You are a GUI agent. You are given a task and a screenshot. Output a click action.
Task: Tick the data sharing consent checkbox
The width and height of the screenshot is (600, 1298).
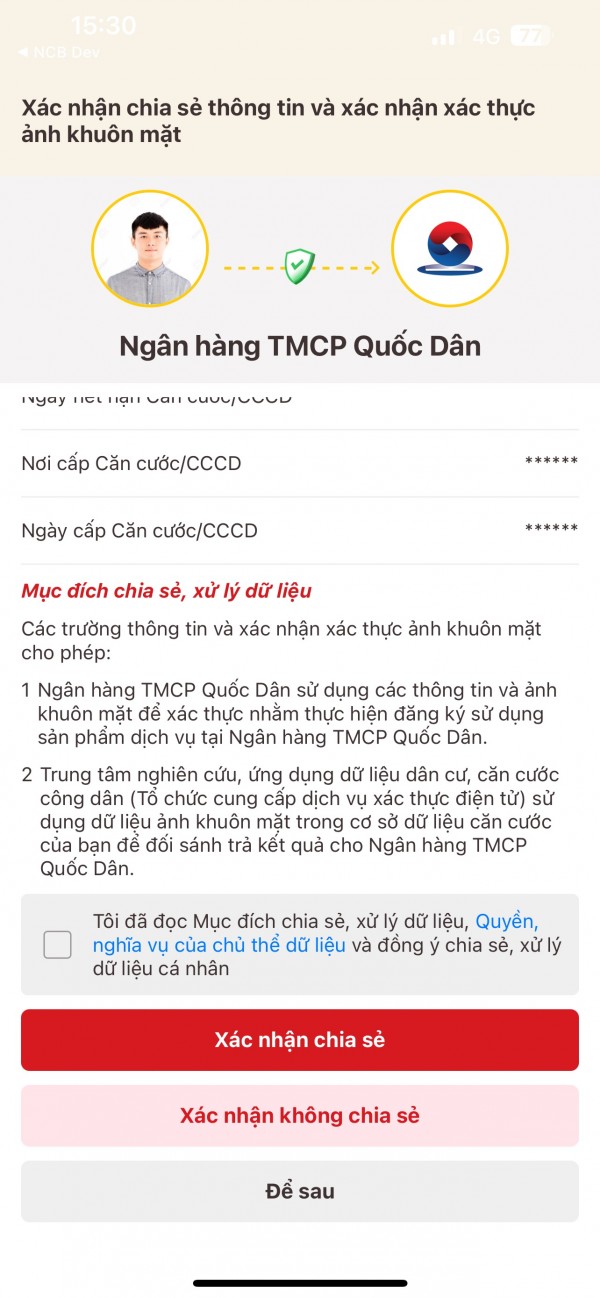57,944
